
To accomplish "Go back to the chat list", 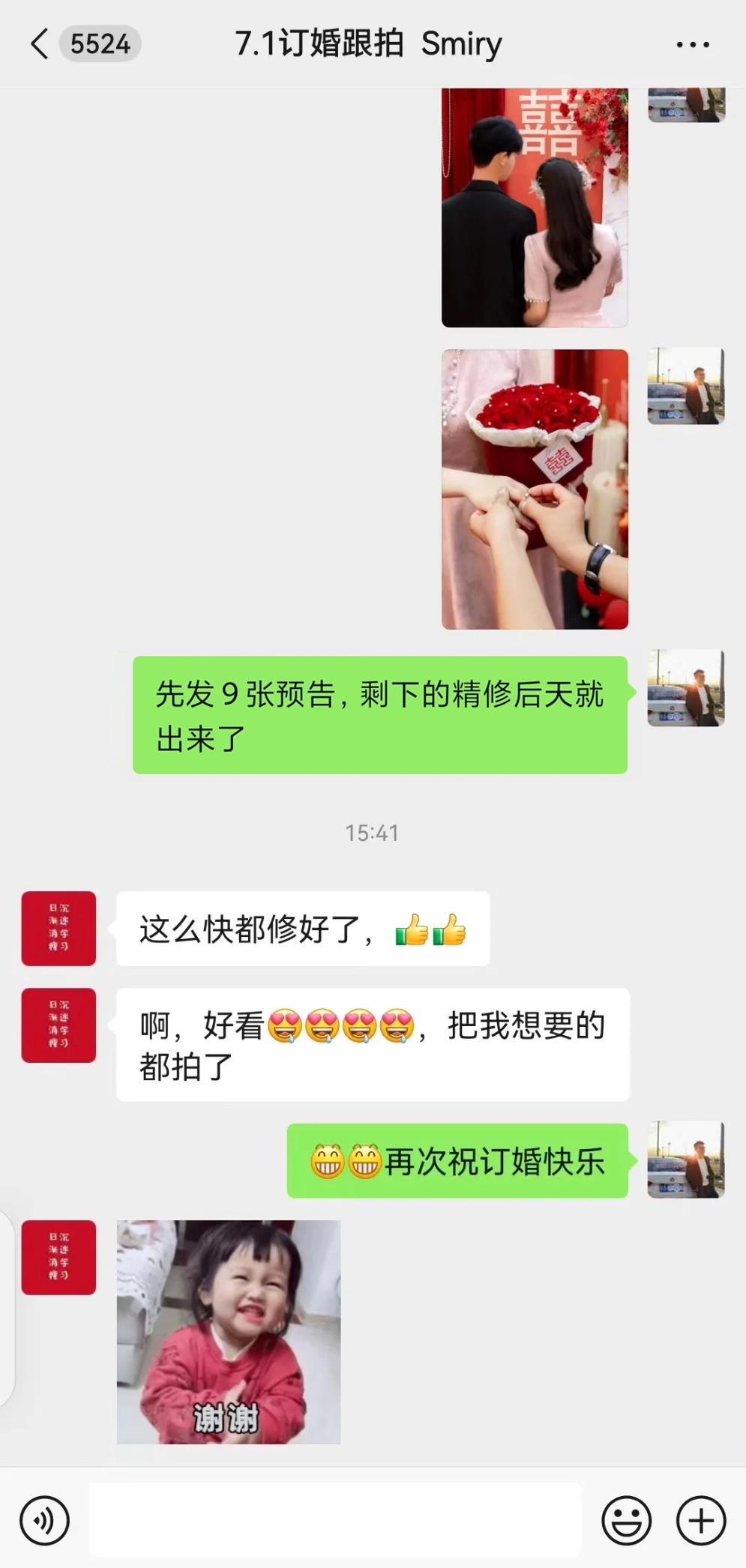I will pyautogui.click(x=40, y=44).
